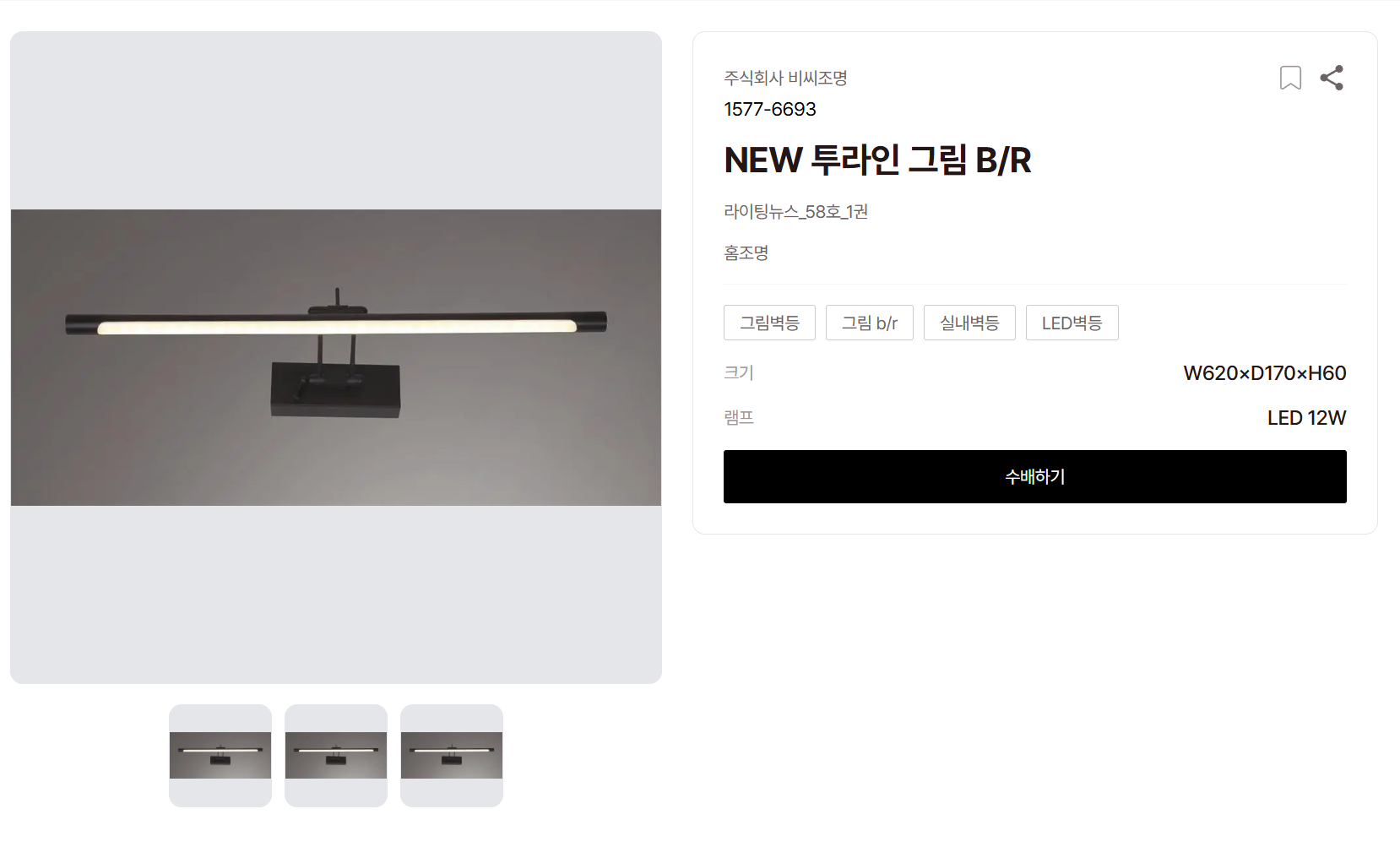View the first product thumbnail

pyautogui.click(x=220, y=755)
